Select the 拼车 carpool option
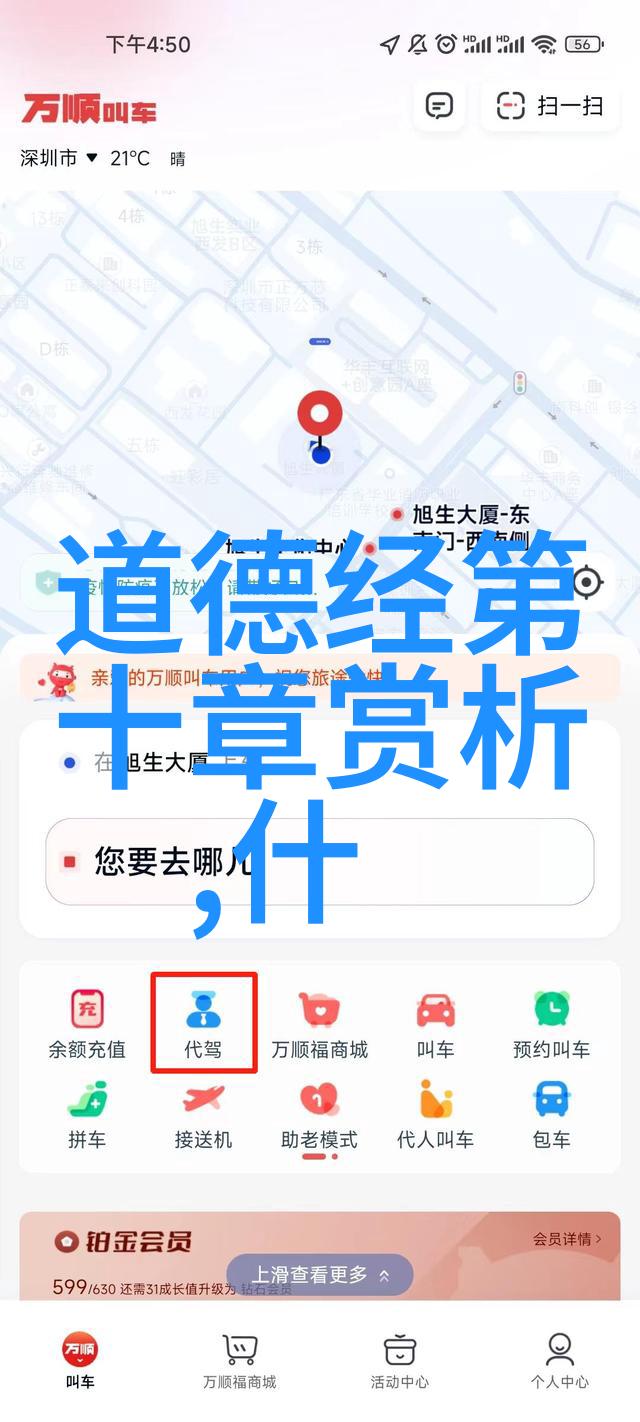The width and height of the screenshot is (640, 1422). click(87, 1113)
